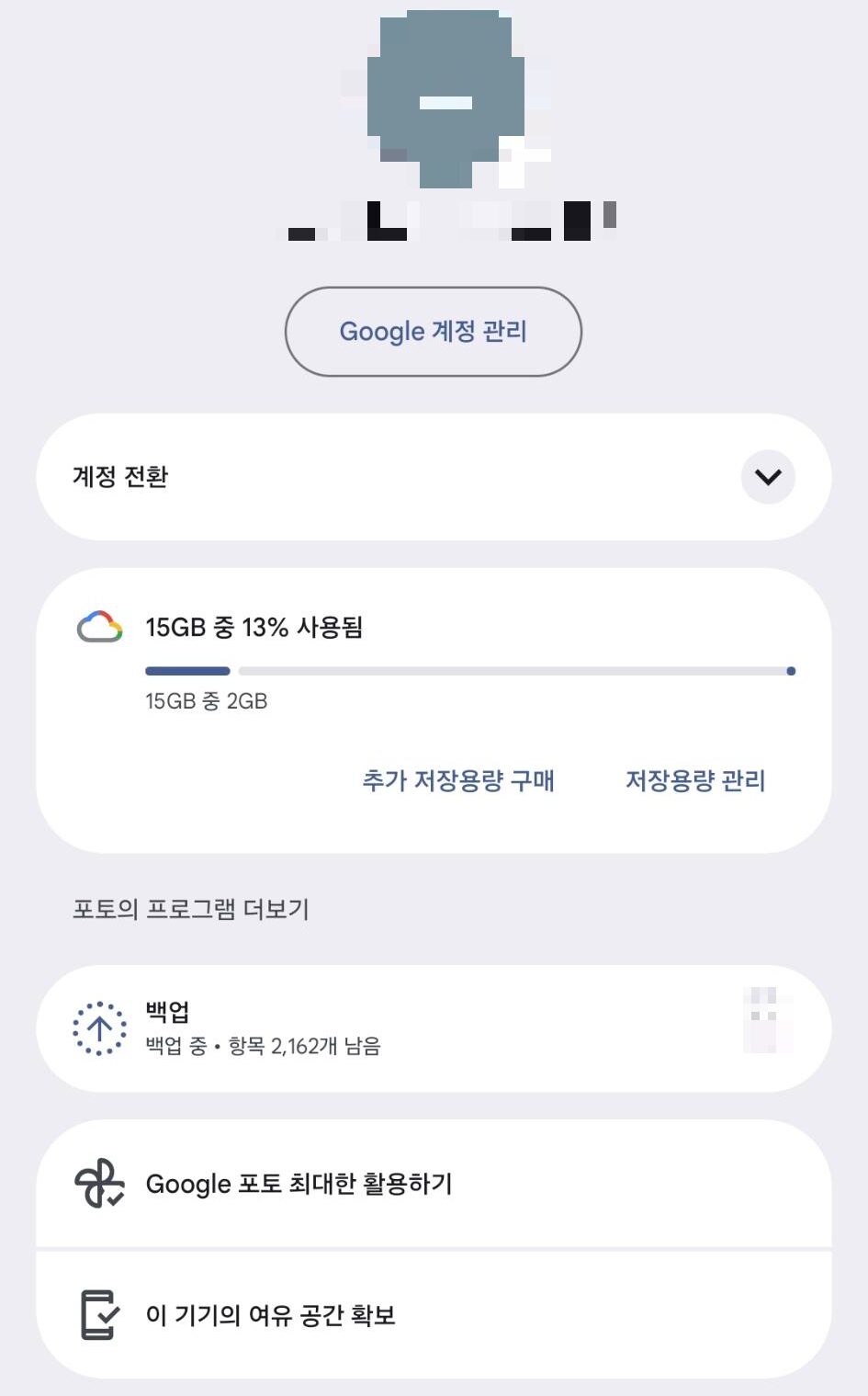Open 추가 저장용량 구매 link
Image resolution: width=868 pixels, height=1396 pixels.
[x=457, y=780]
